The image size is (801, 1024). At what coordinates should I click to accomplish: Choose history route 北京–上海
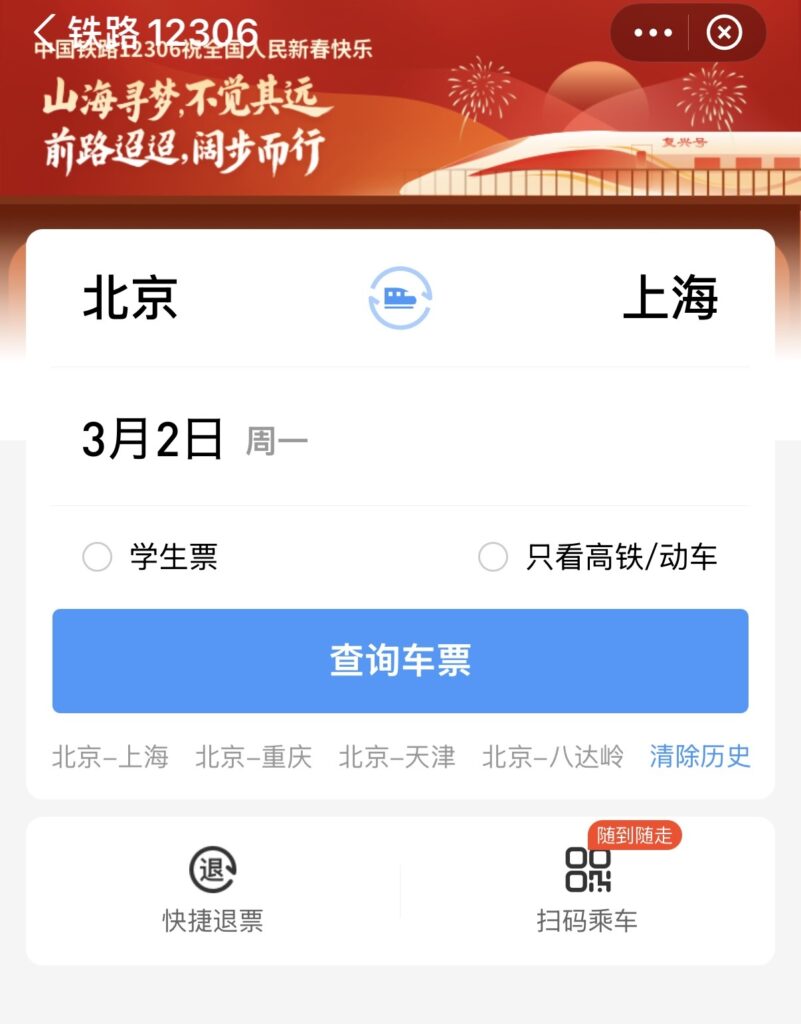(x=110, y=757)
